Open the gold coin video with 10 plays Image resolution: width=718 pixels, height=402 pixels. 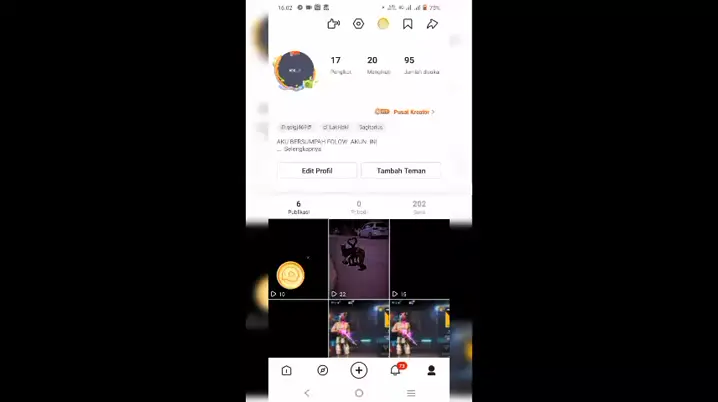pos(297,259)
